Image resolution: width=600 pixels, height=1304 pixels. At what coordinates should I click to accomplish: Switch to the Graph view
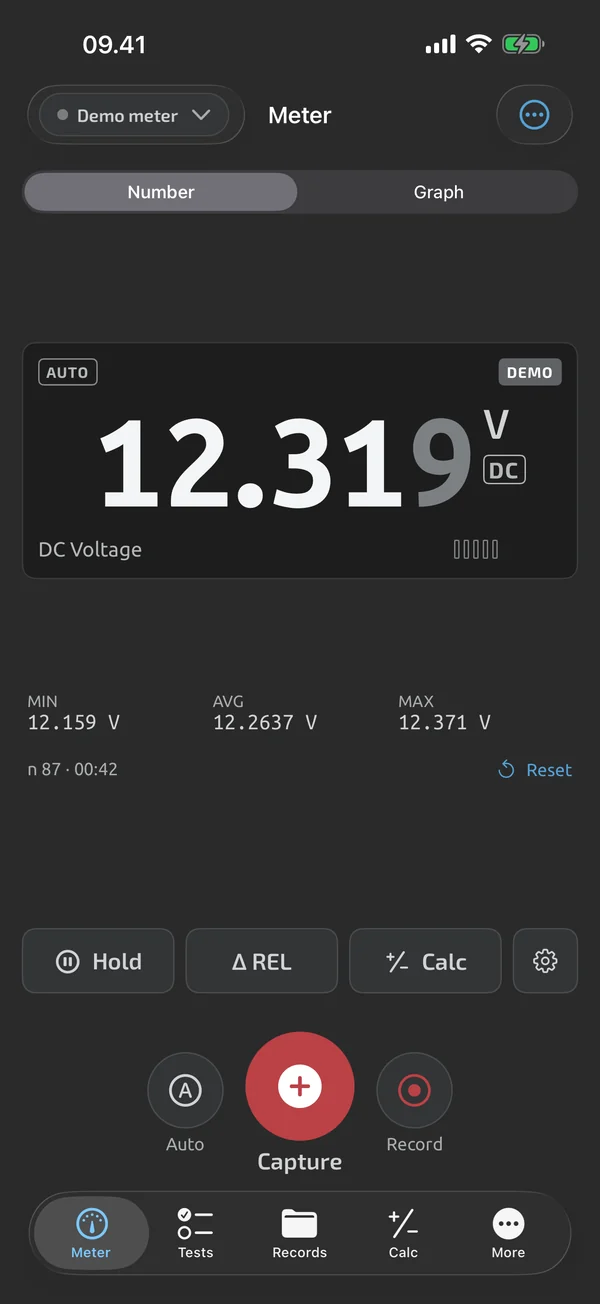pos(438,192)
